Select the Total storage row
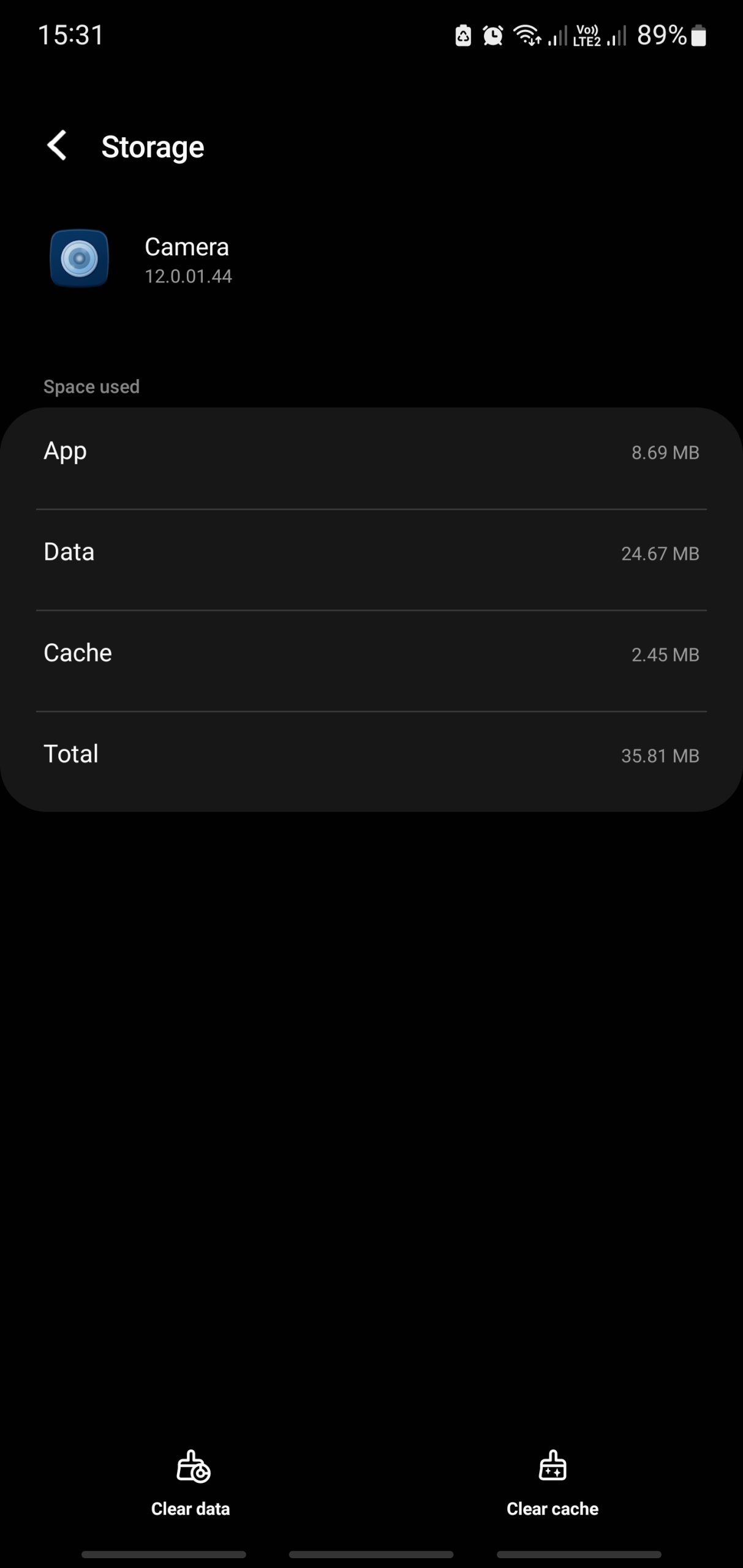 (x=371, y=755)
